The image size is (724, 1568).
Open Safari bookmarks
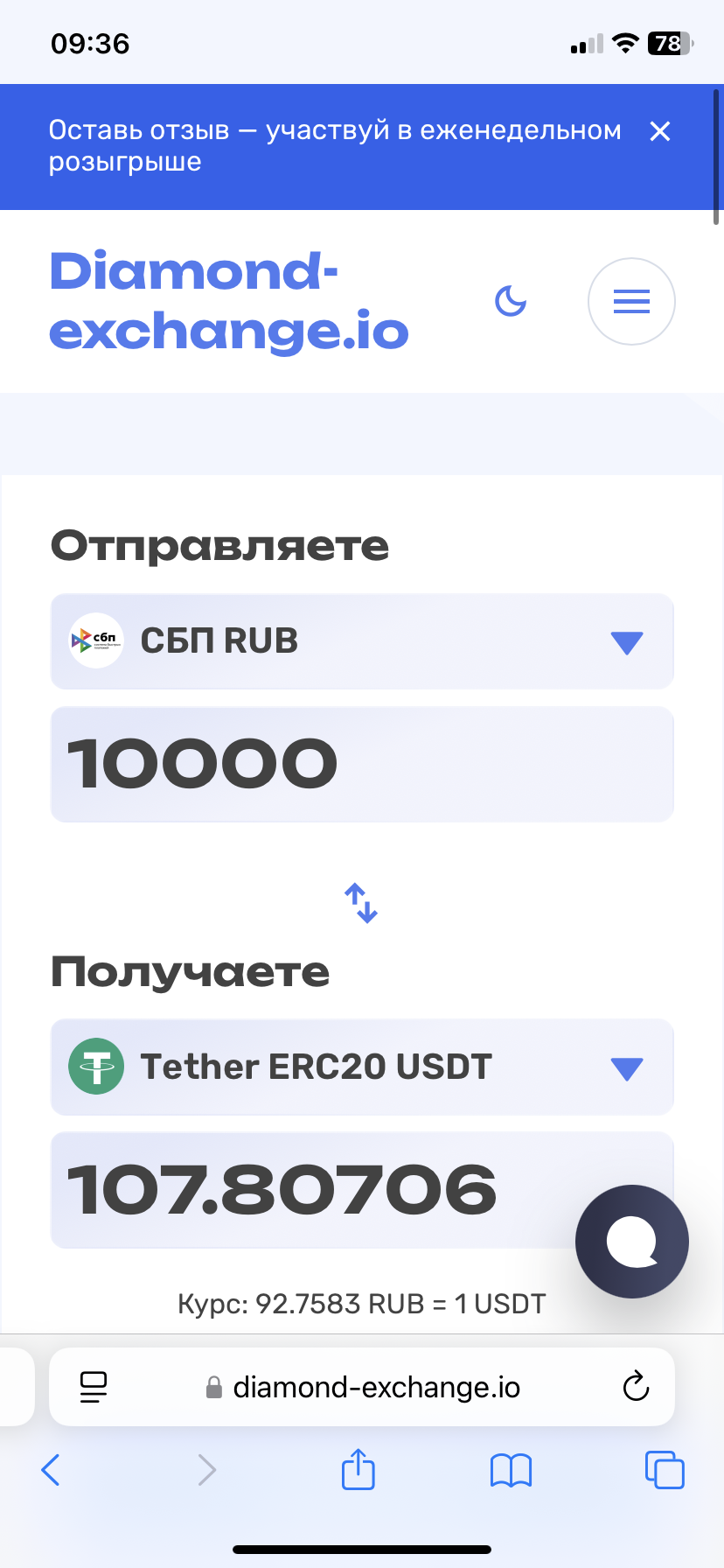(512, 1470)
